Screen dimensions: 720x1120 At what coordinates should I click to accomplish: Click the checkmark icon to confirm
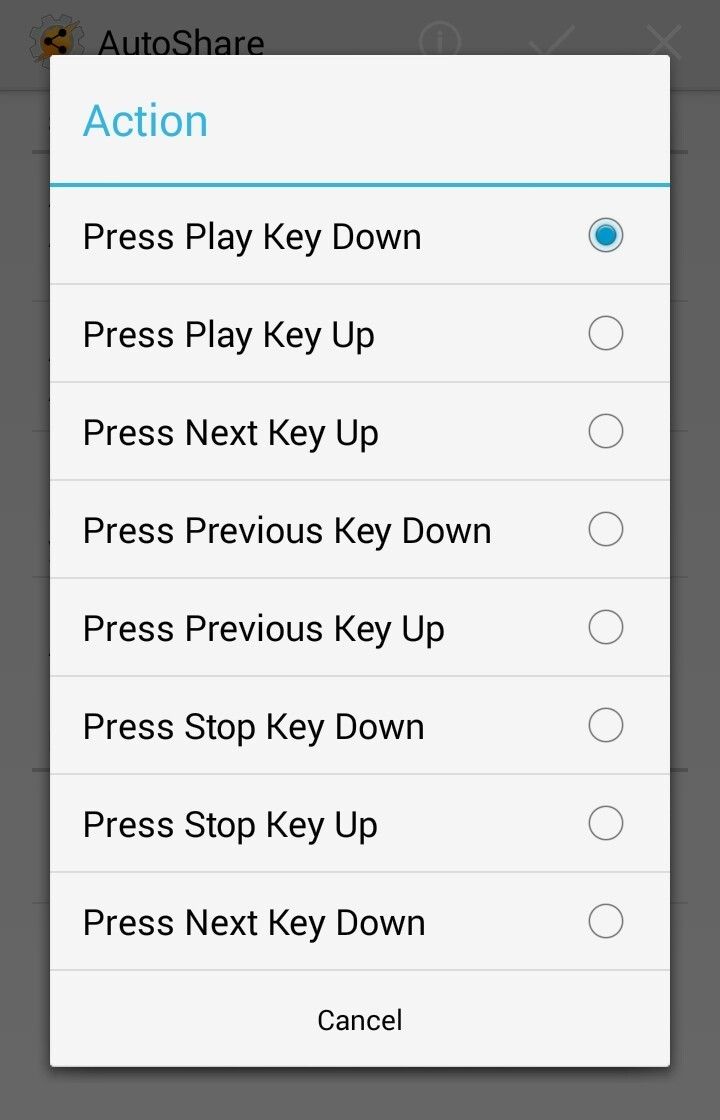(551, 40)
